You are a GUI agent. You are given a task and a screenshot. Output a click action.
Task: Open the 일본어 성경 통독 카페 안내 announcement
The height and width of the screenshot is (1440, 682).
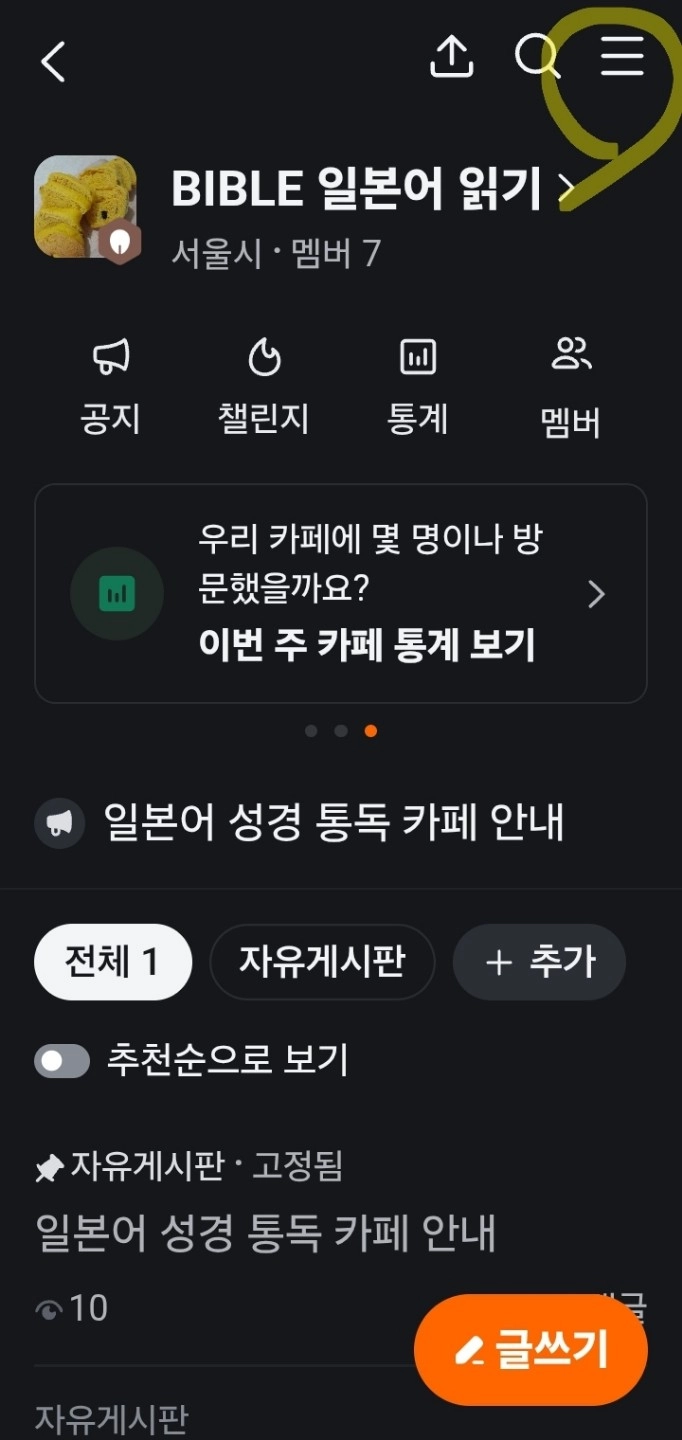point(334,823)
